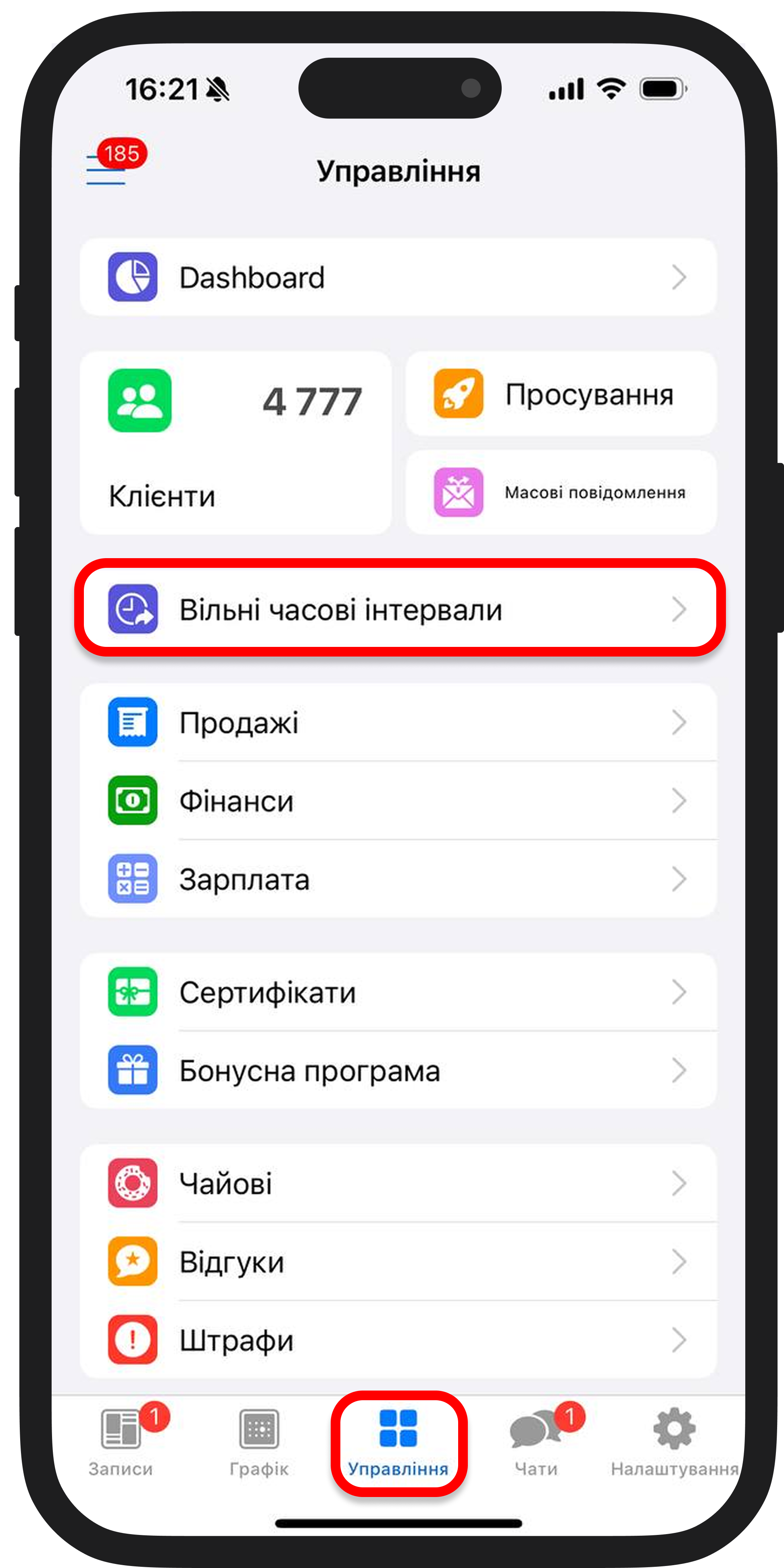Open Масові повідомлення
Viewport: 784px width, 1568px height.
[x=561, y=492]
